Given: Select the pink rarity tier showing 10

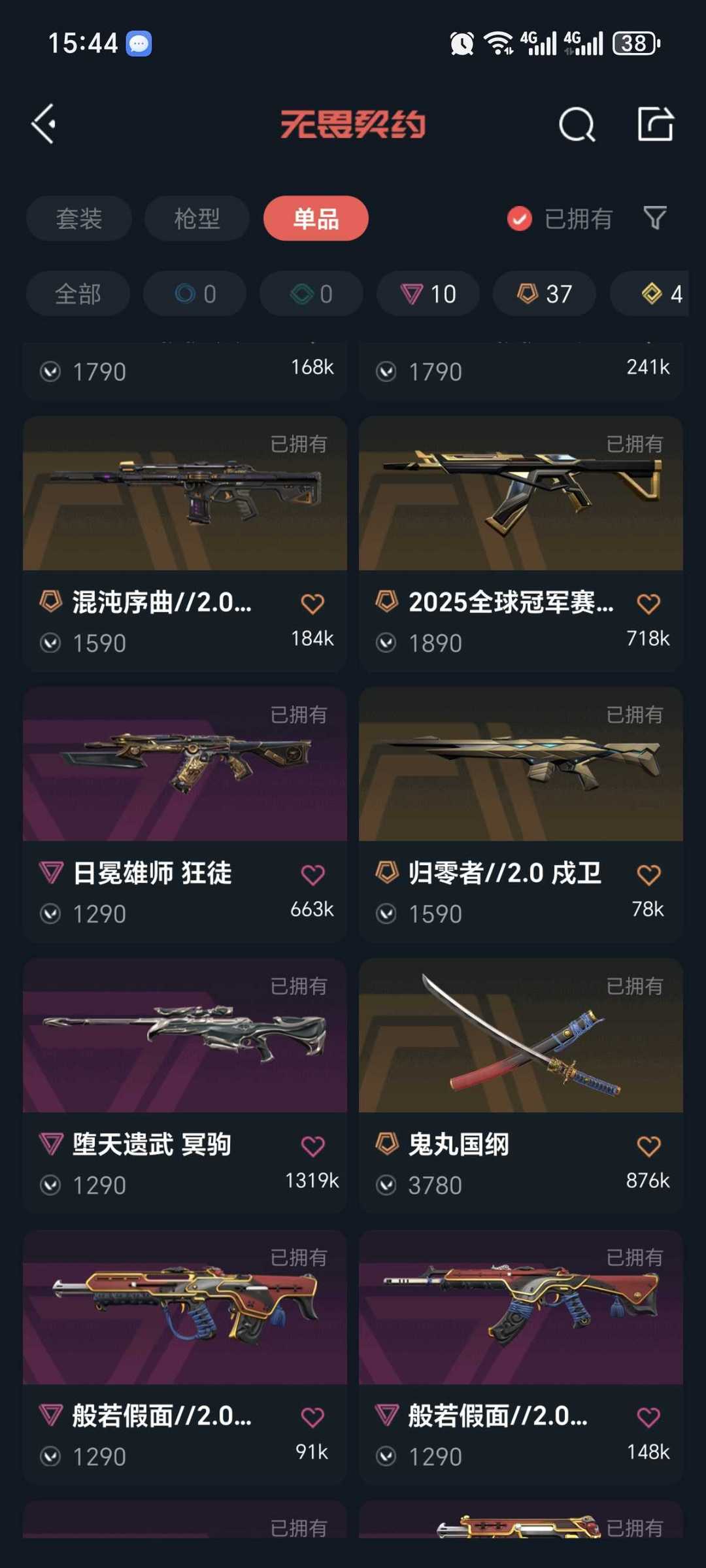Looking at the screenshot, I should tap(428, 294).
